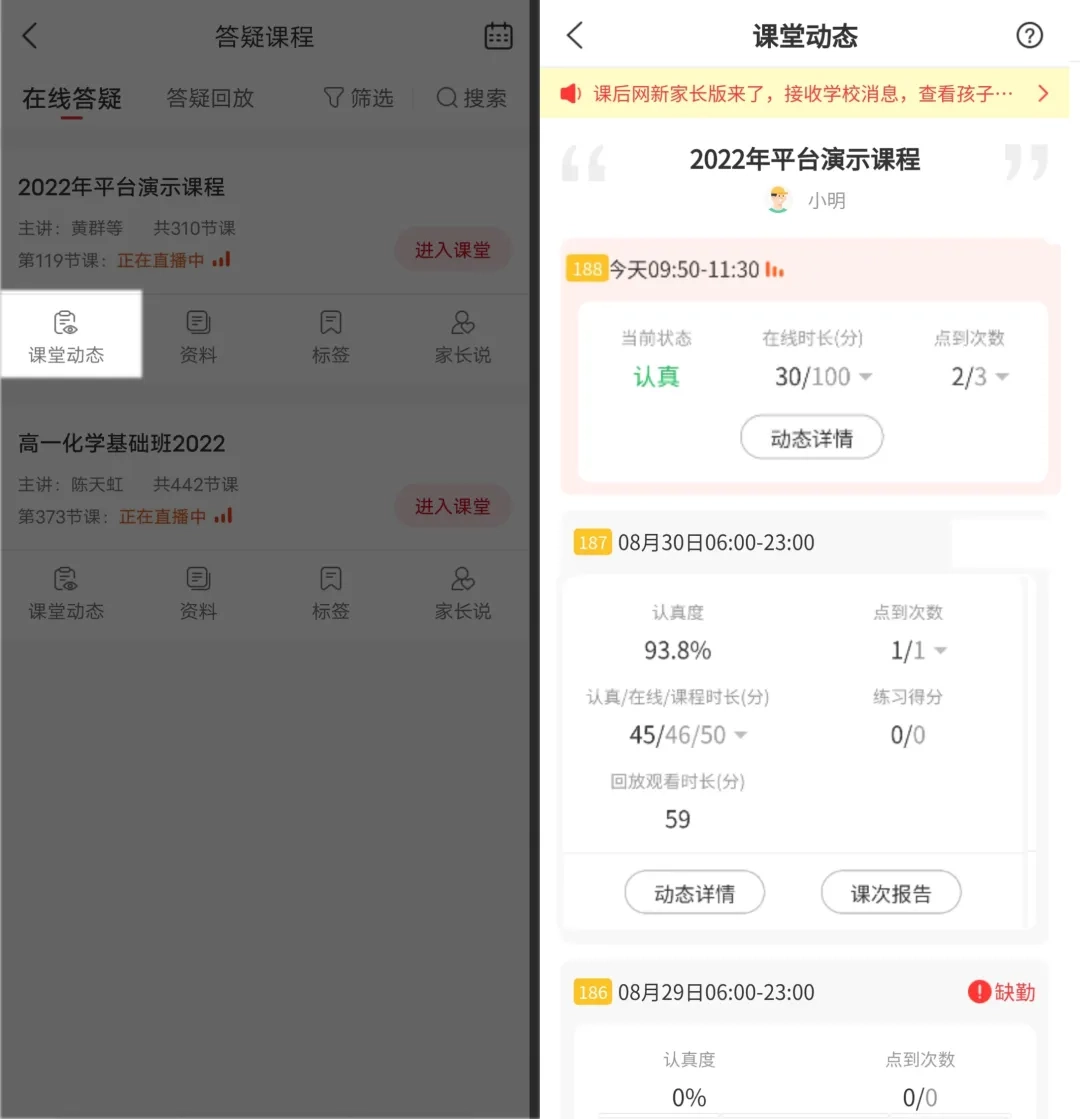Open the calendar icon in 答疑课程 header
The image size is (1080, 1119).
point(498,36)
